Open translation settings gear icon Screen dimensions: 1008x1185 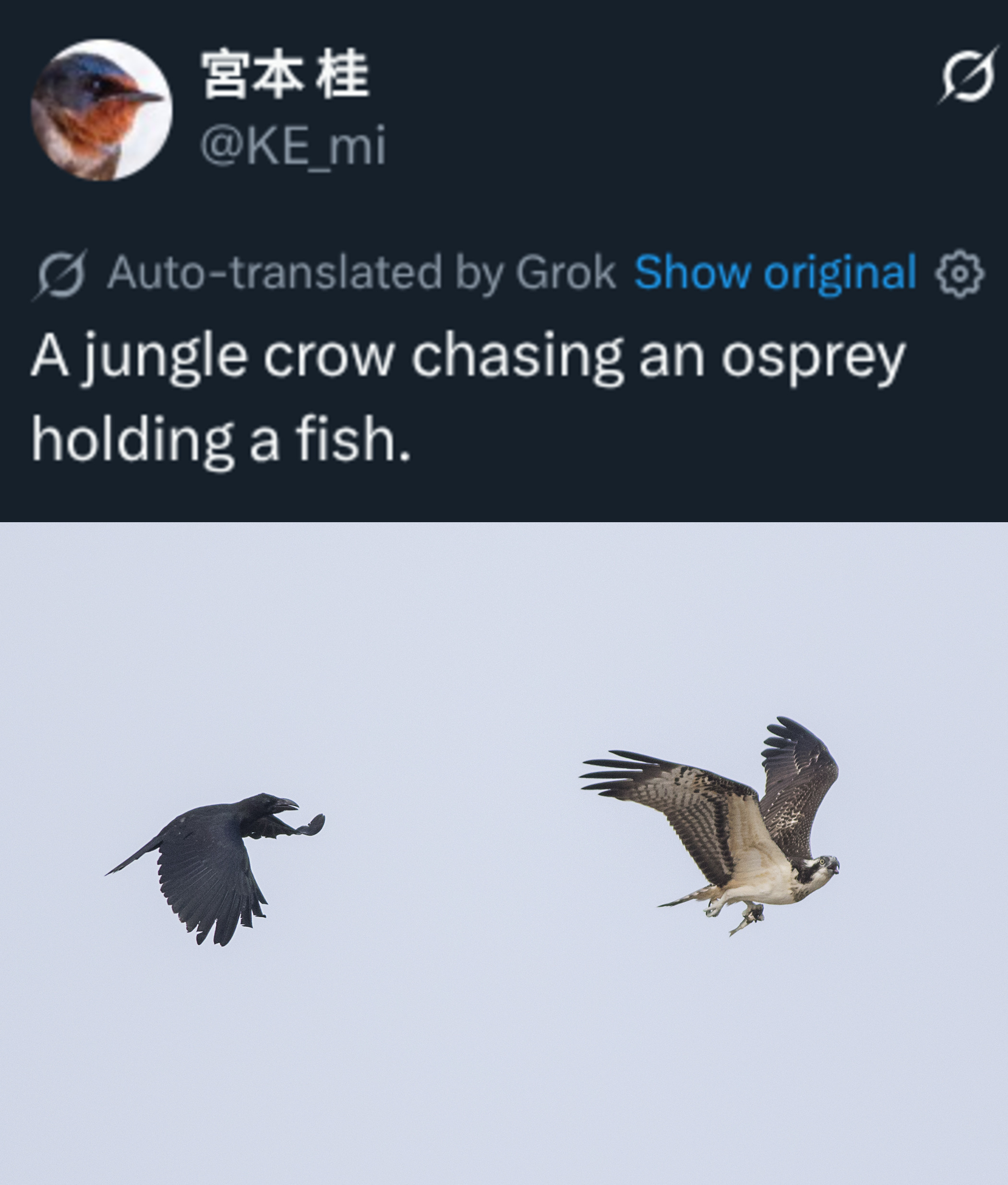960,273
